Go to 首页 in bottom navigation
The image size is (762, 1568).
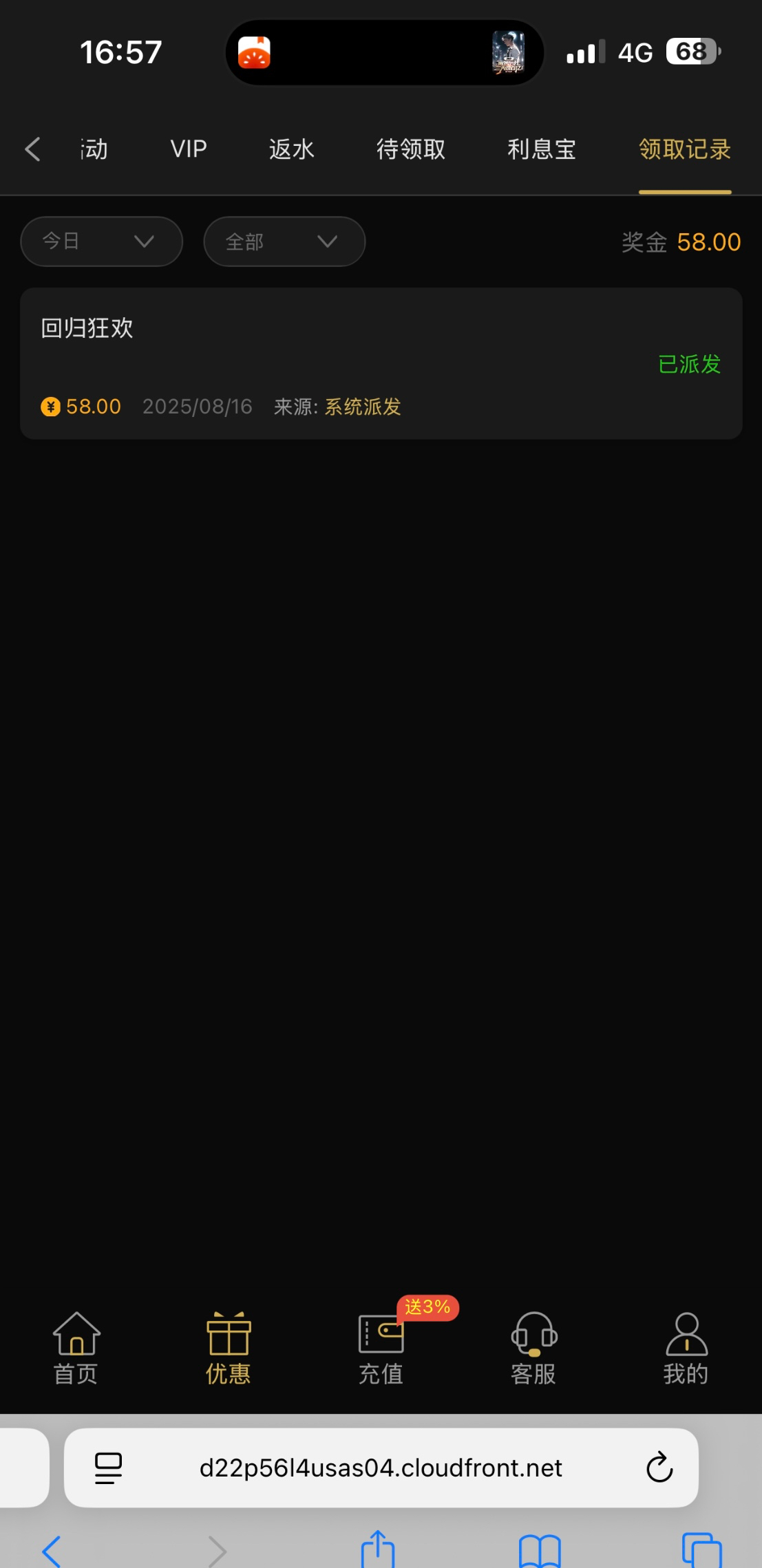pos(76,1347)
